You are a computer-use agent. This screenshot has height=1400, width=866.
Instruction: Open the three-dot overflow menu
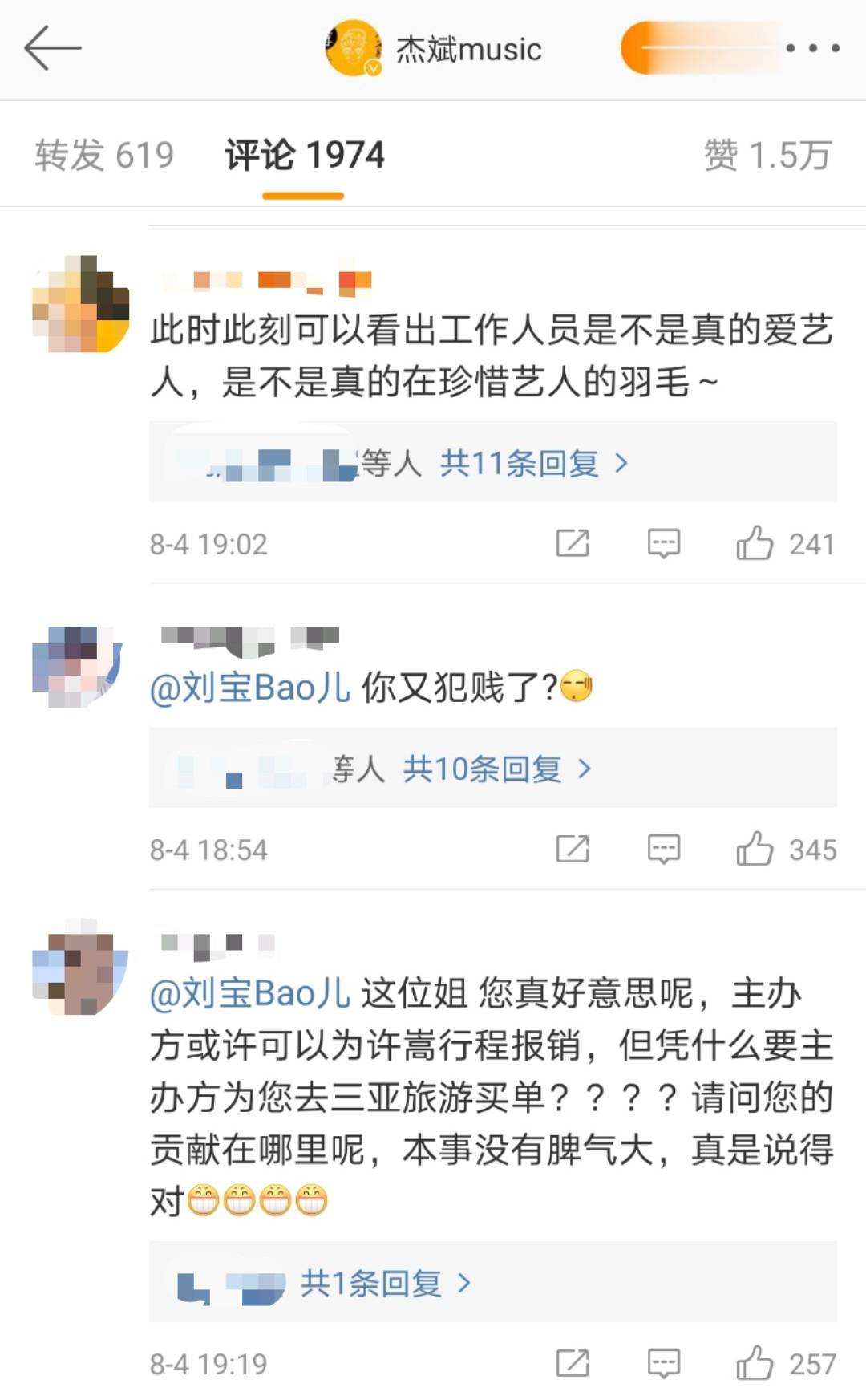[812, 48]
